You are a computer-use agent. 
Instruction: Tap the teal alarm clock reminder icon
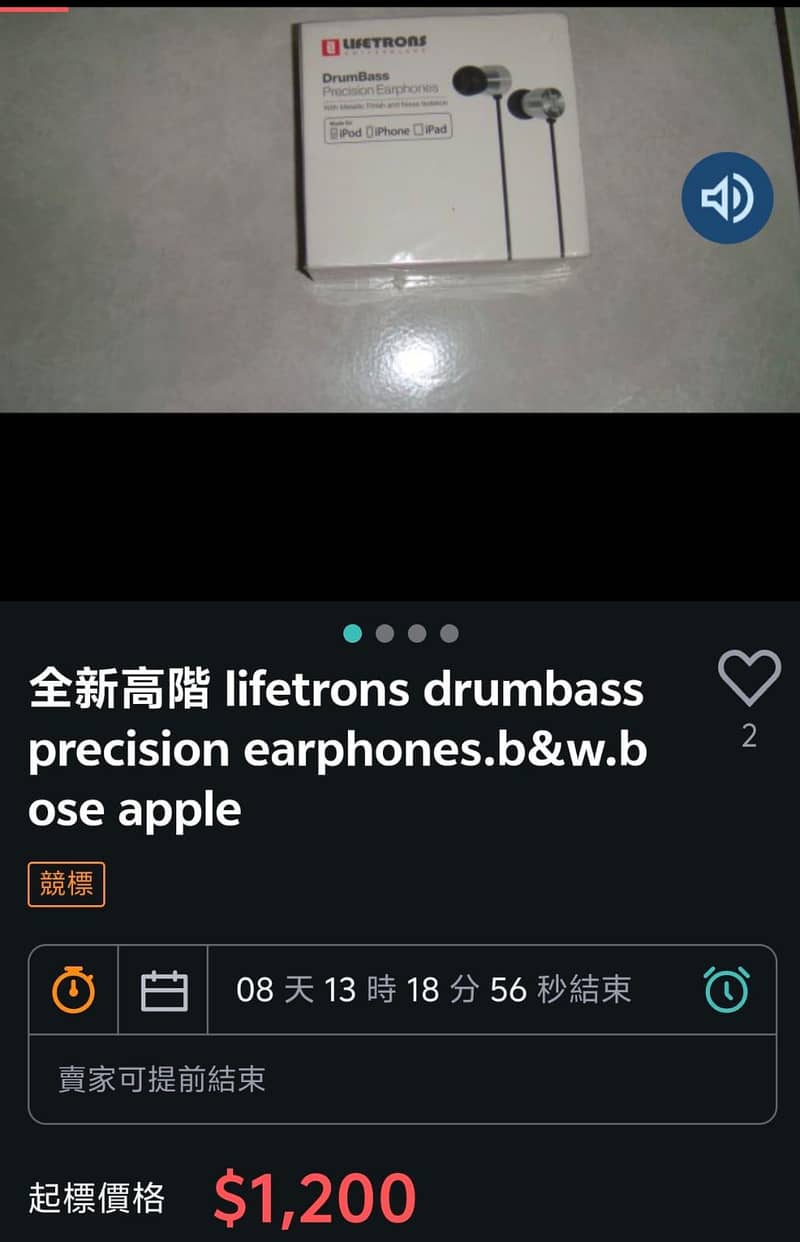(734, 988)
